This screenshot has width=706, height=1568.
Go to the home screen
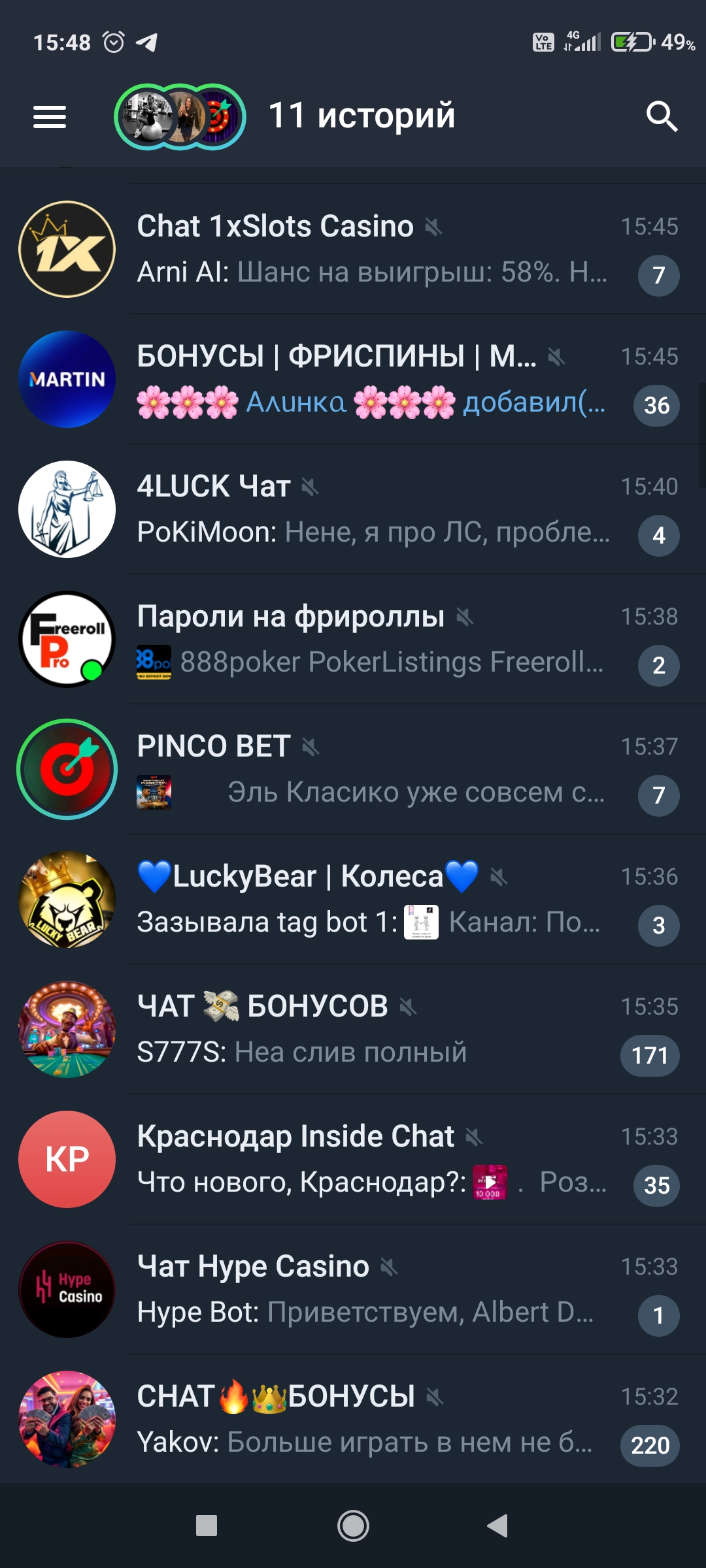point(353,1526)
